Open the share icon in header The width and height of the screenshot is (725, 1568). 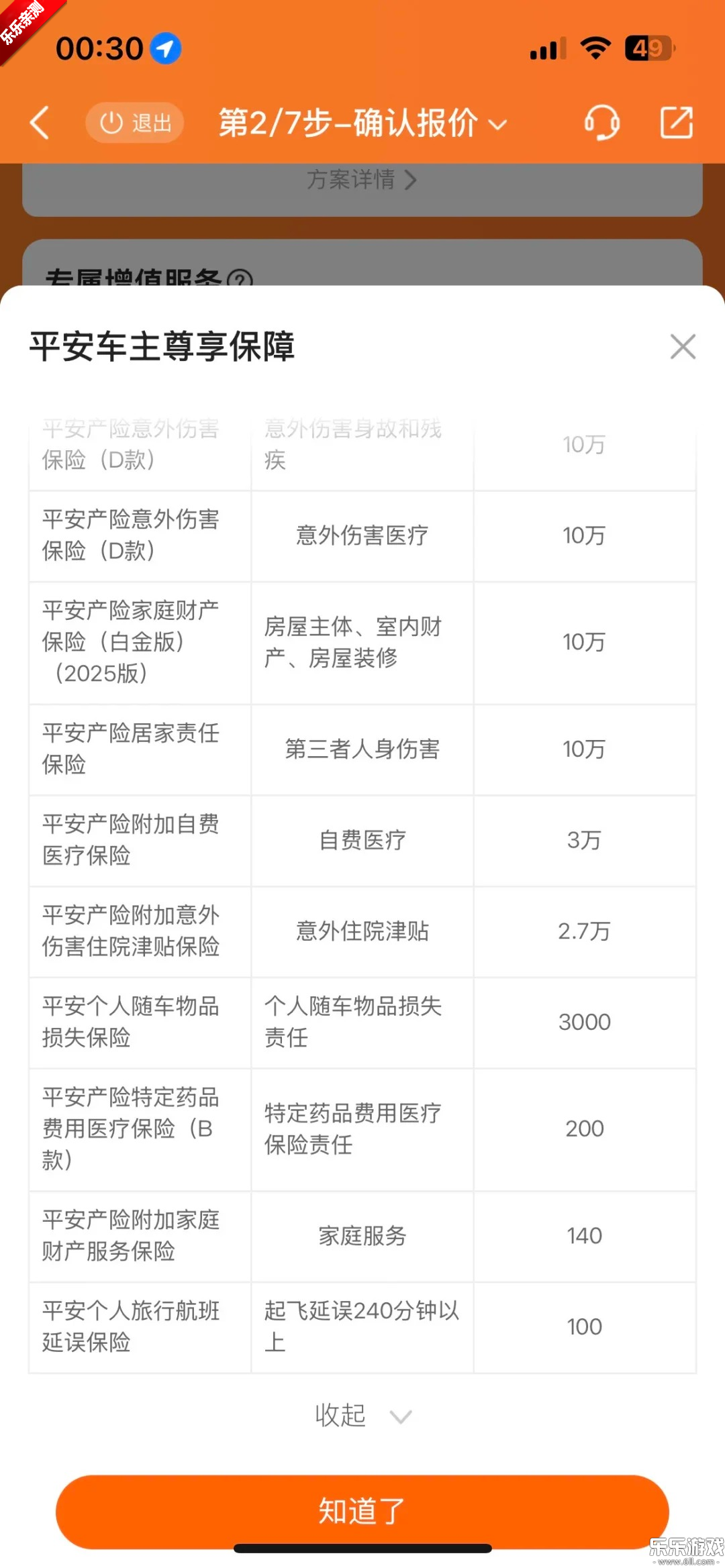coord(676,123)
